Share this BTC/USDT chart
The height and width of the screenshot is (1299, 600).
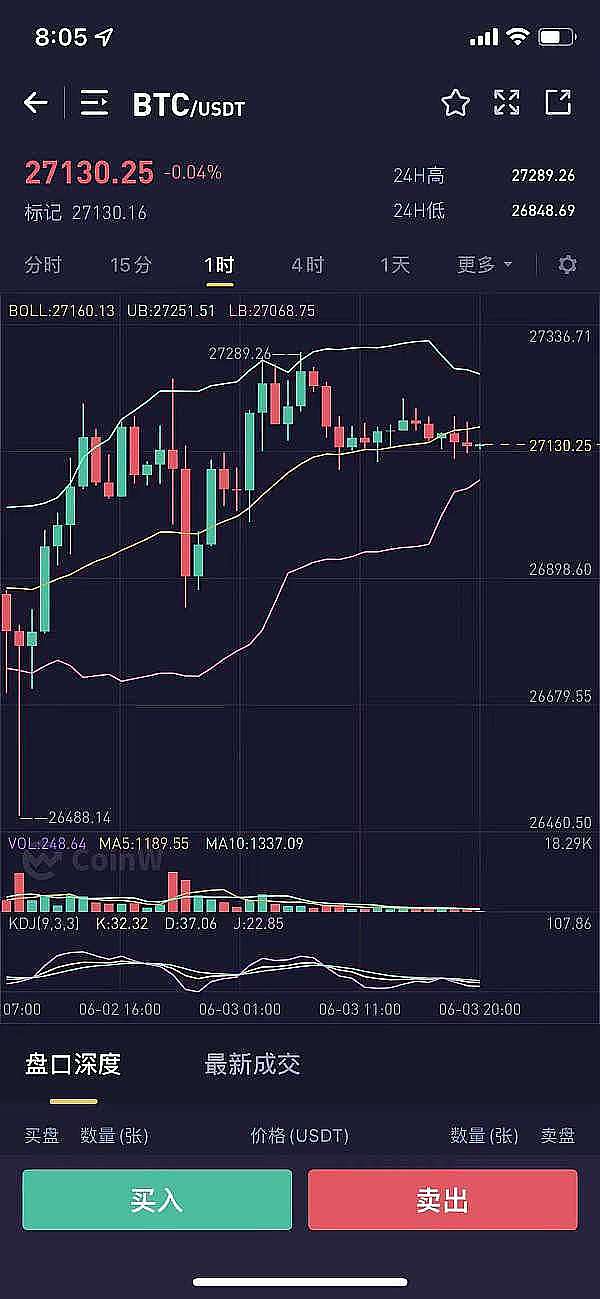[557, 102]
